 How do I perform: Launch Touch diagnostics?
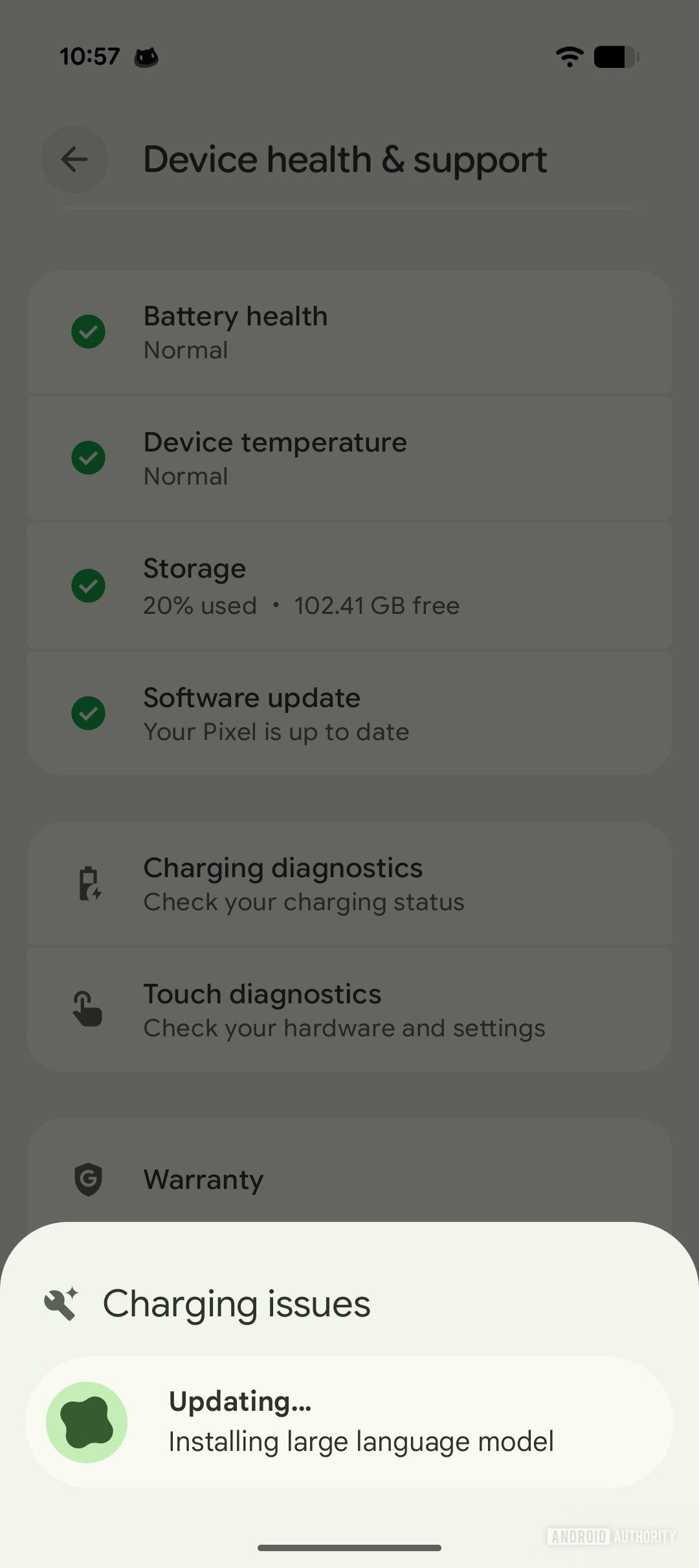pyautogui.click(x=349, y=1010)
